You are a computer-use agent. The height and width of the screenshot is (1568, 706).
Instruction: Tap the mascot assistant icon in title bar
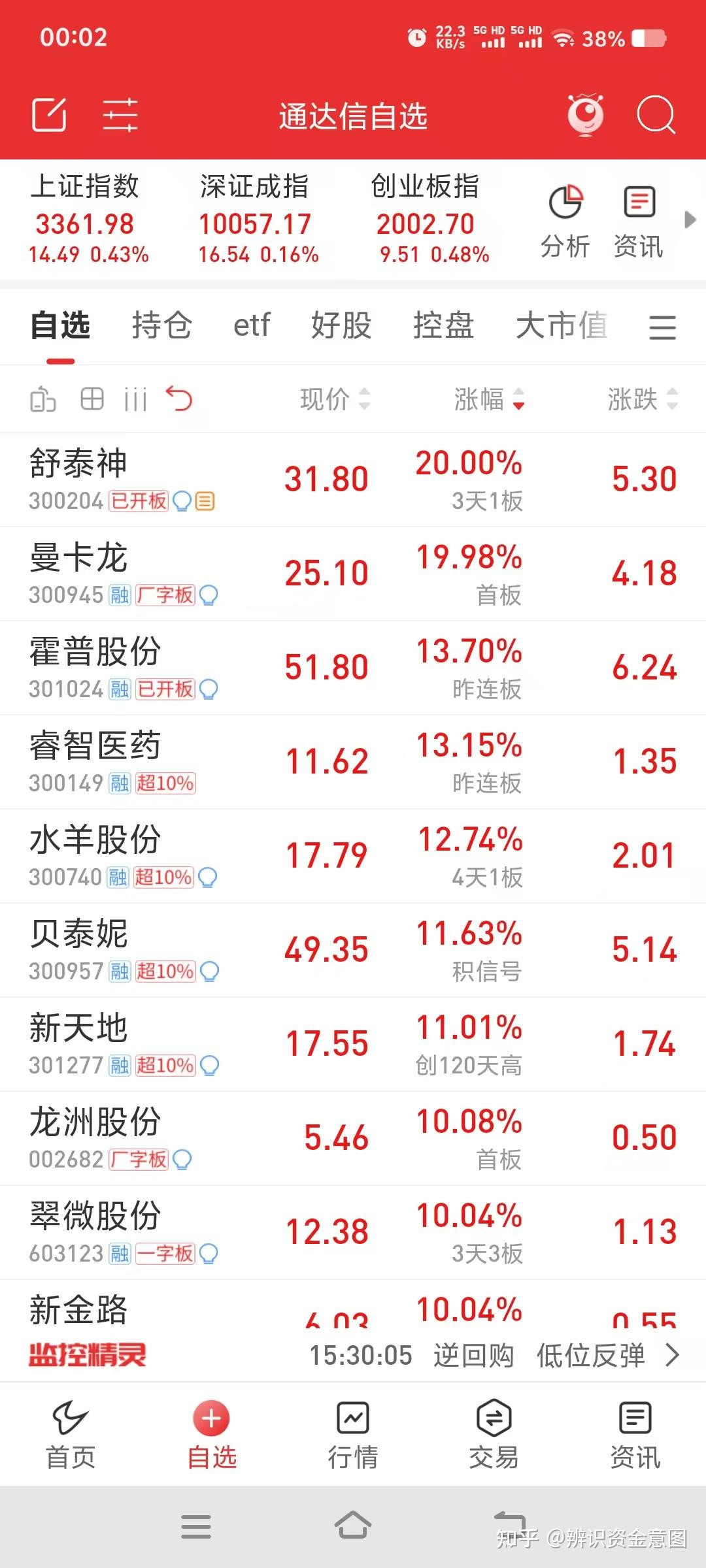[585, 115]
